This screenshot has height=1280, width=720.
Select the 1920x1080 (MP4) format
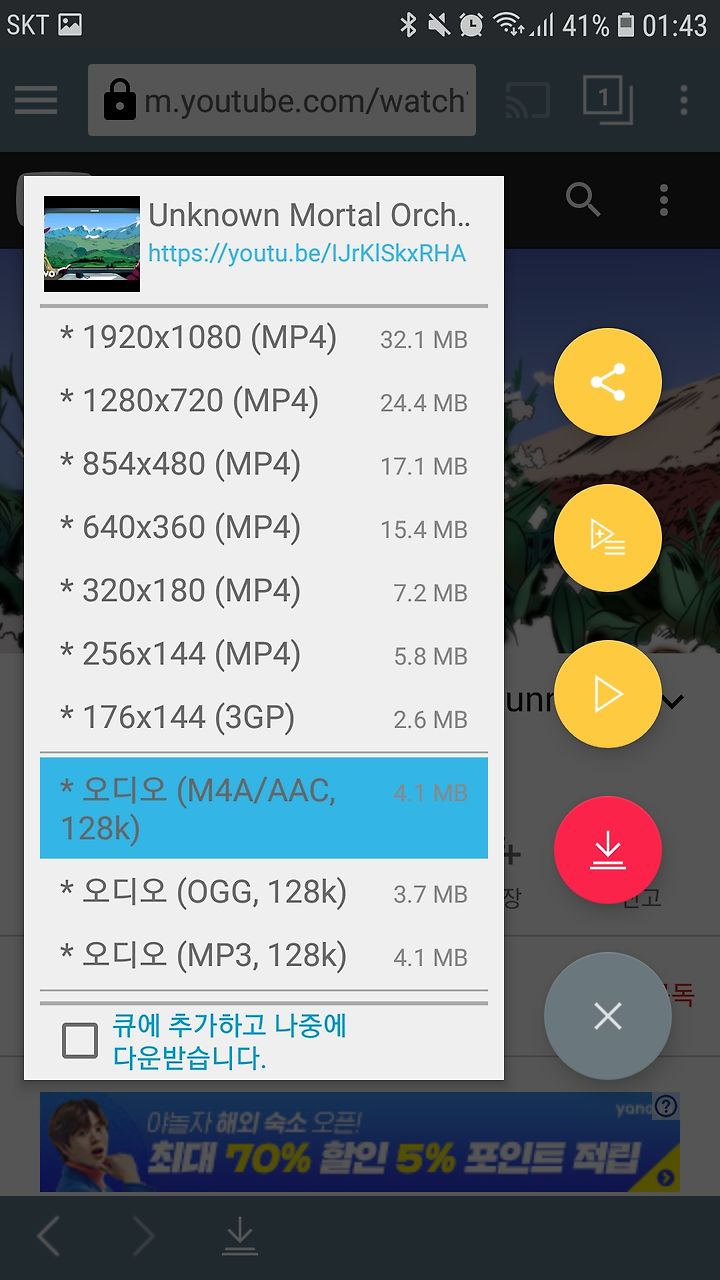(264, 338)
